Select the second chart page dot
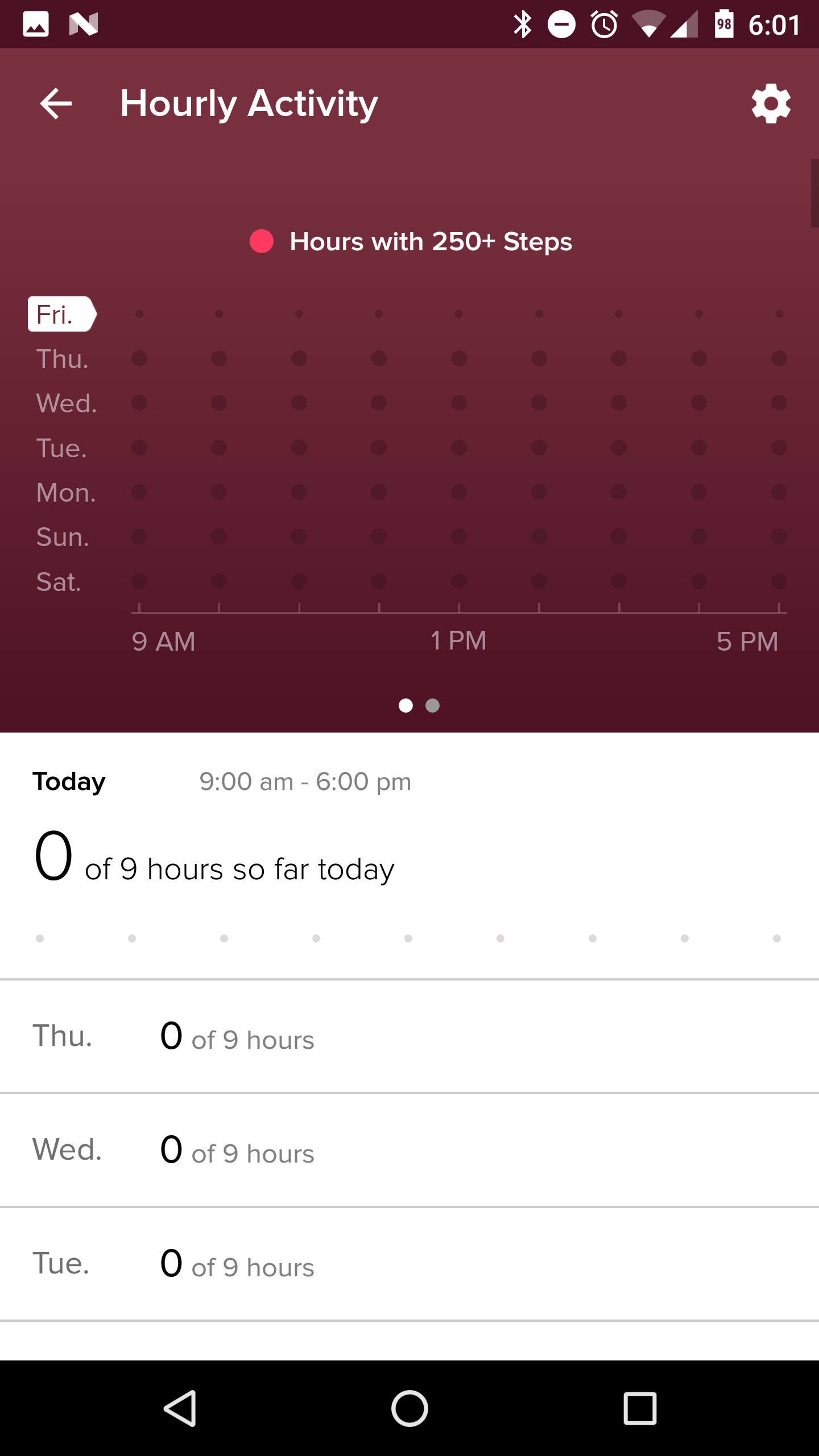The height and width of the screenshot is (1456, 819). [x=433, y=705]
